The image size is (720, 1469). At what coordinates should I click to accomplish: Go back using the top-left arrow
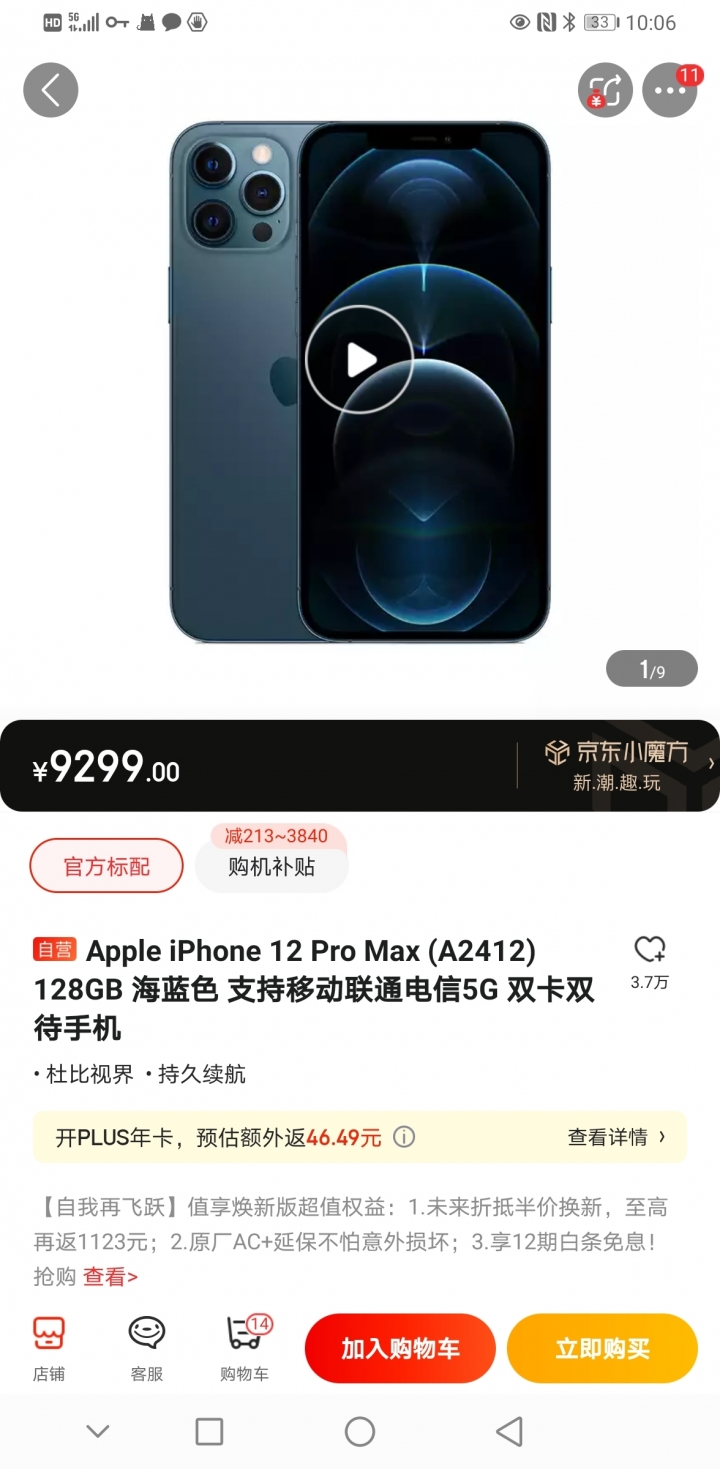[51, 90]
